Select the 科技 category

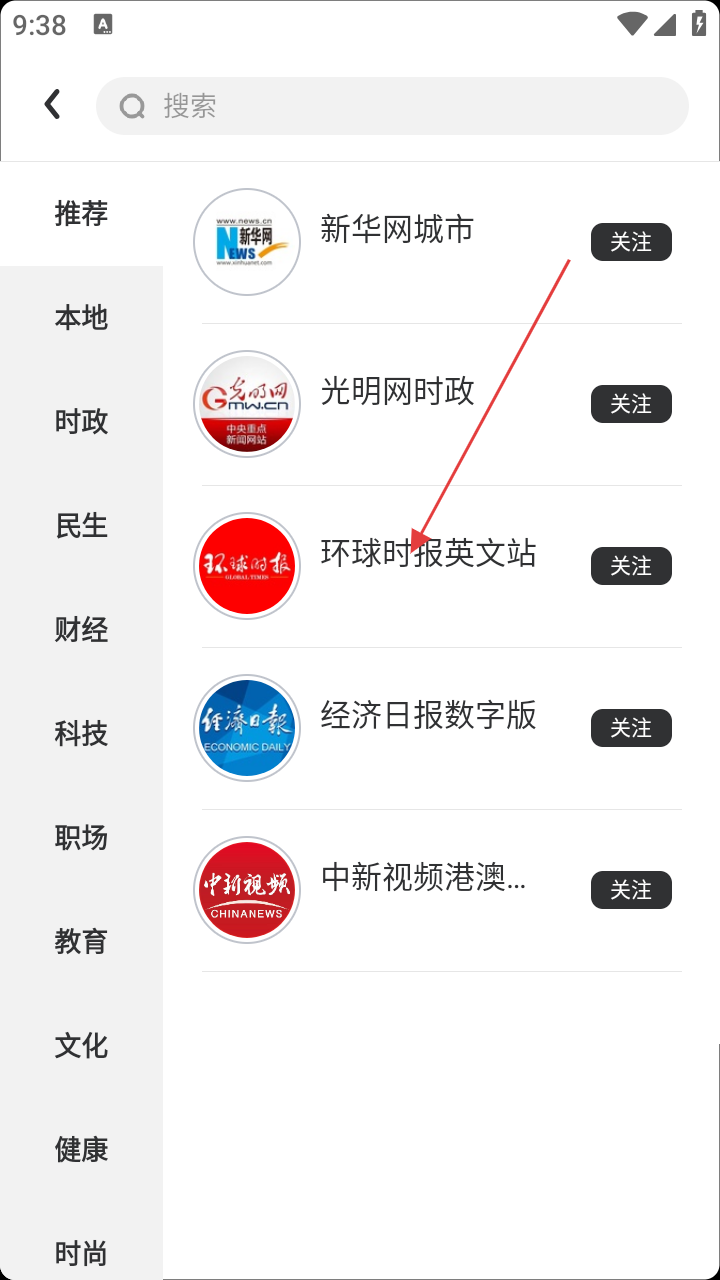pyautogui.click(x=81, y=734)
